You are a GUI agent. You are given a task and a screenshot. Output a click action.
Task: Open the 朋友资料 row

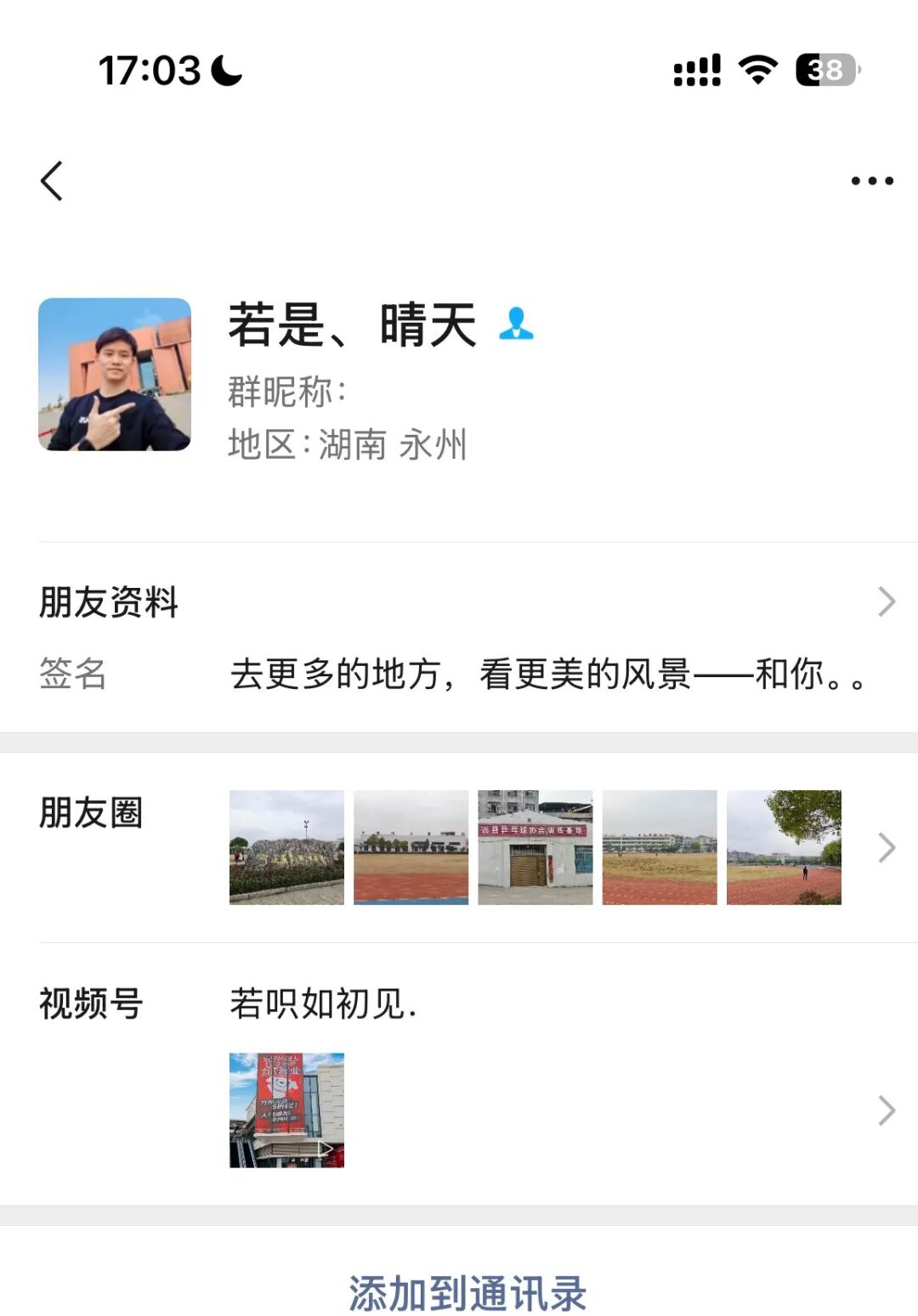tap(459, 602)
